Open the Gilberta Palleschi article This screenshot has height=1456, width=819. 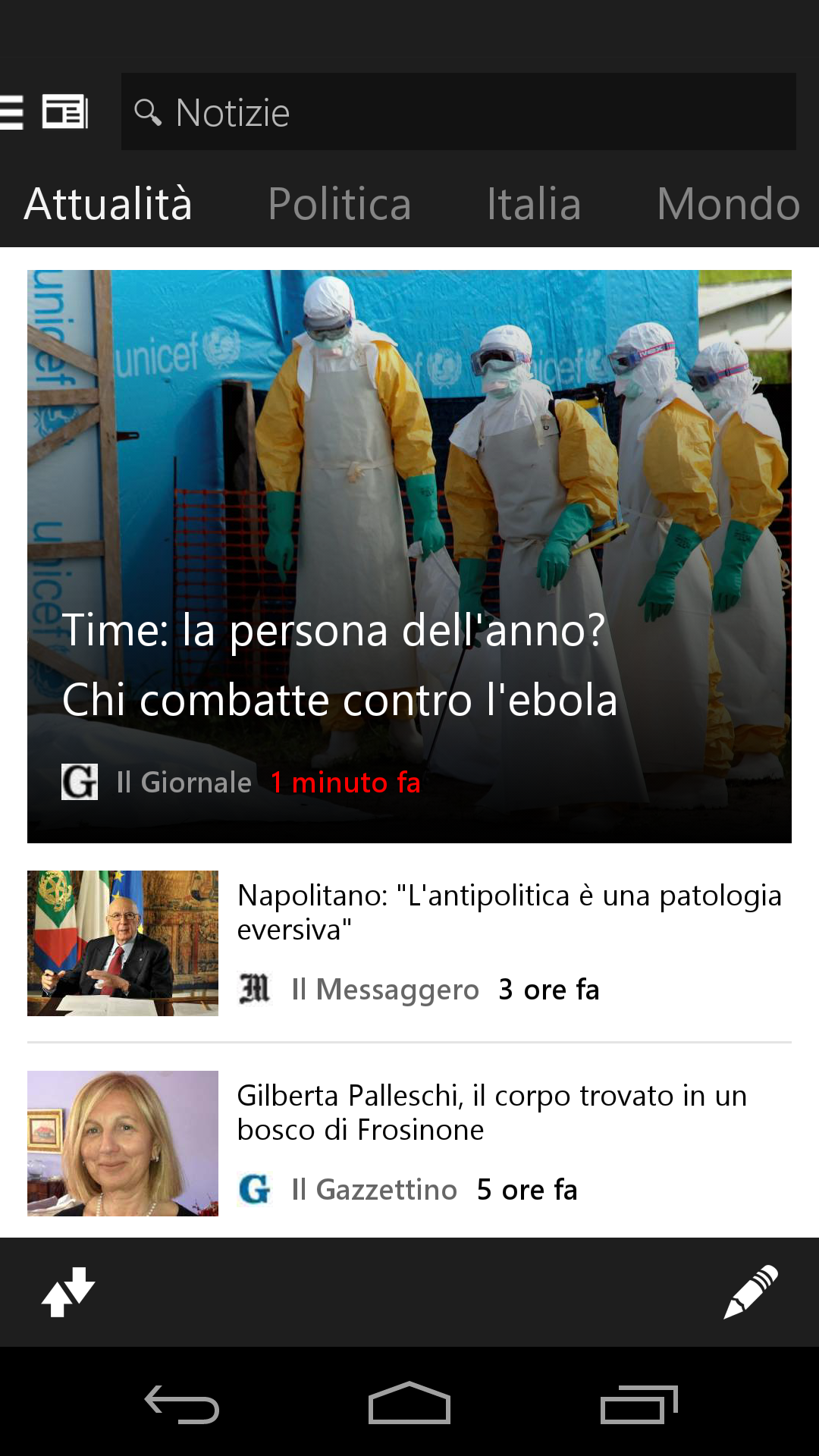pyautogui.click(x=409, y=1143)
